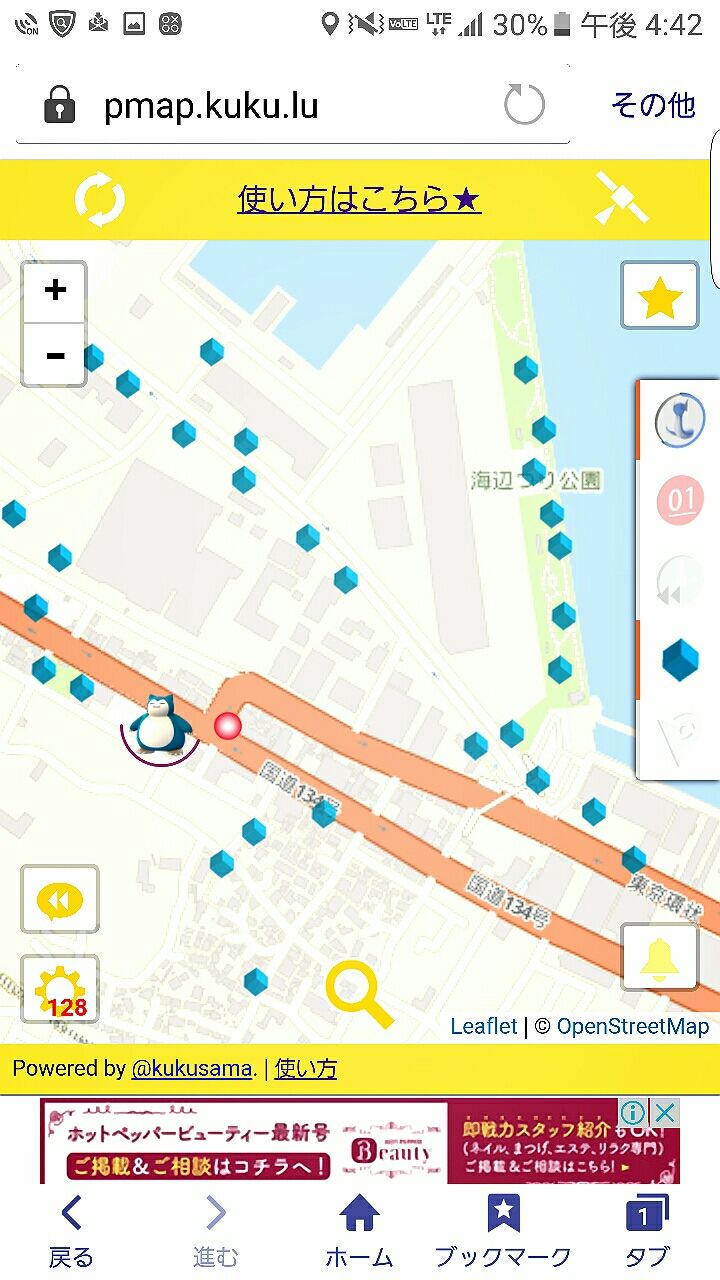Toggle the pink 01 filter in the sidebar
Image resolution: width=720 pixels, height=1280 pixels.
tap(678, 500)
